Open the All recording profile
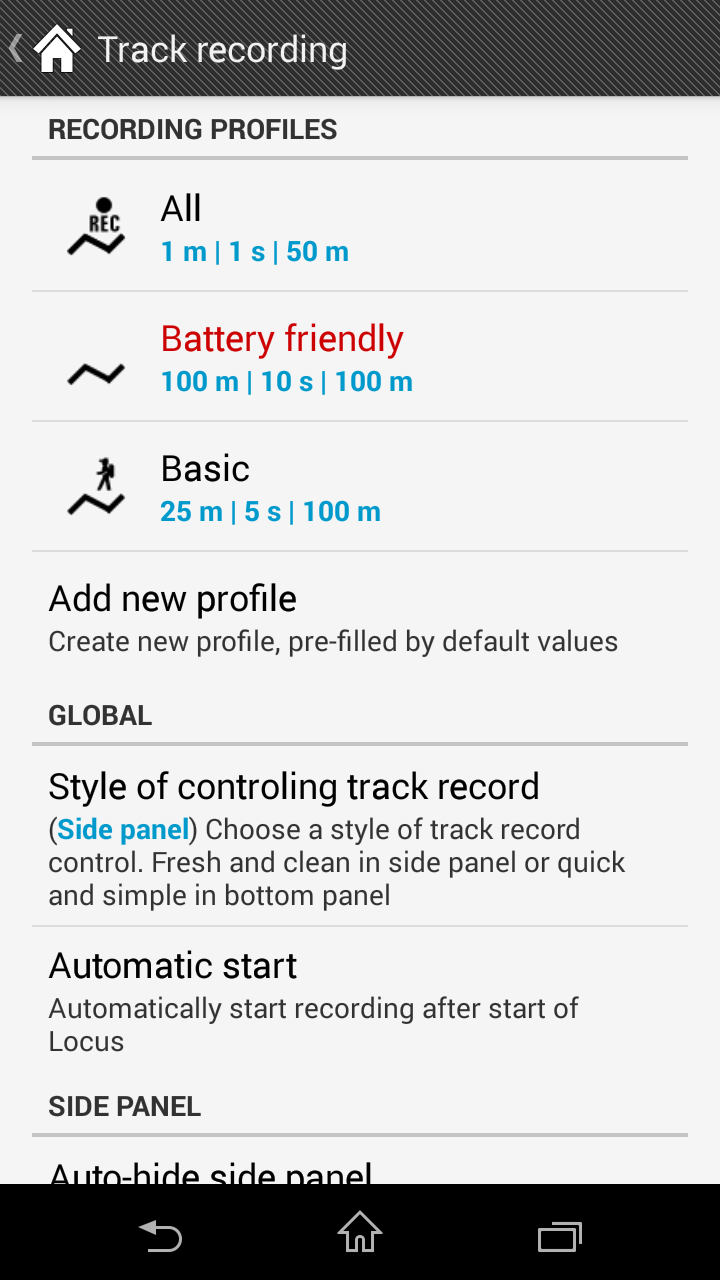This screenshot has width=720, height=1280. (x=360, y=227)
